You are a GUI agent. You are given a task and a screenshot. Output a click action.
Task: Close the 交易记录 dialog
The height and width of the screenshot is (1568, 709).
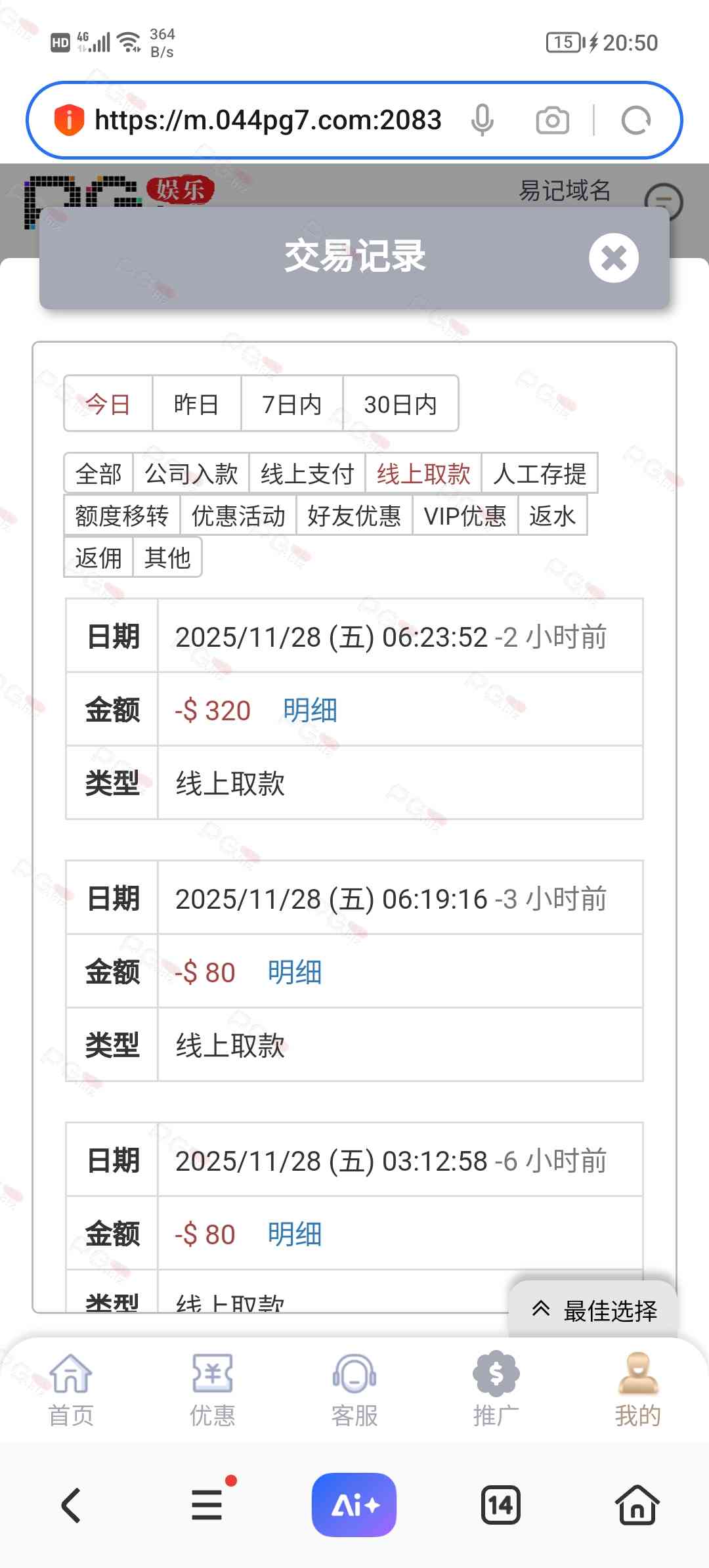[x=613, y=258]
